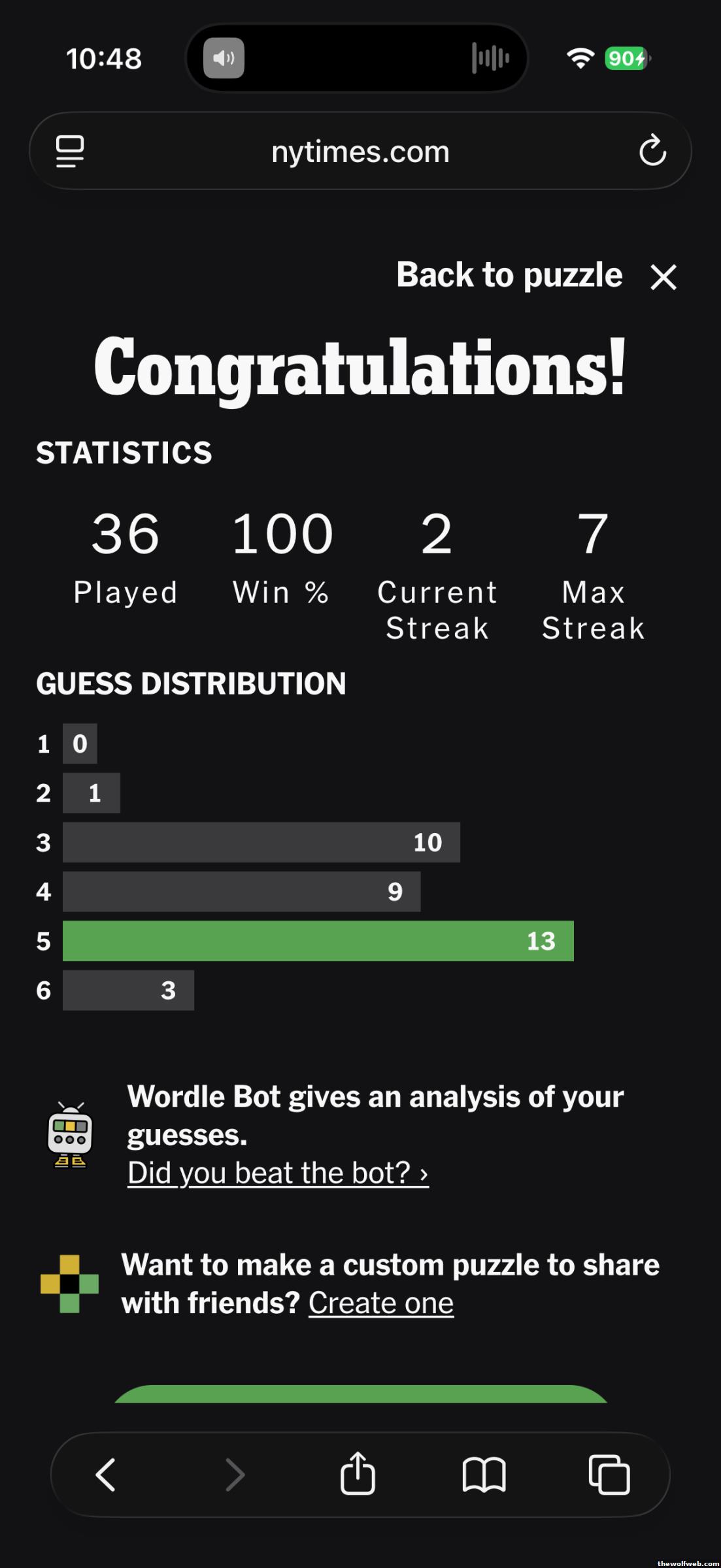Close the statistics with the X icon
The height and width of the screenshot is (1568, 721).
pos(663,277)
